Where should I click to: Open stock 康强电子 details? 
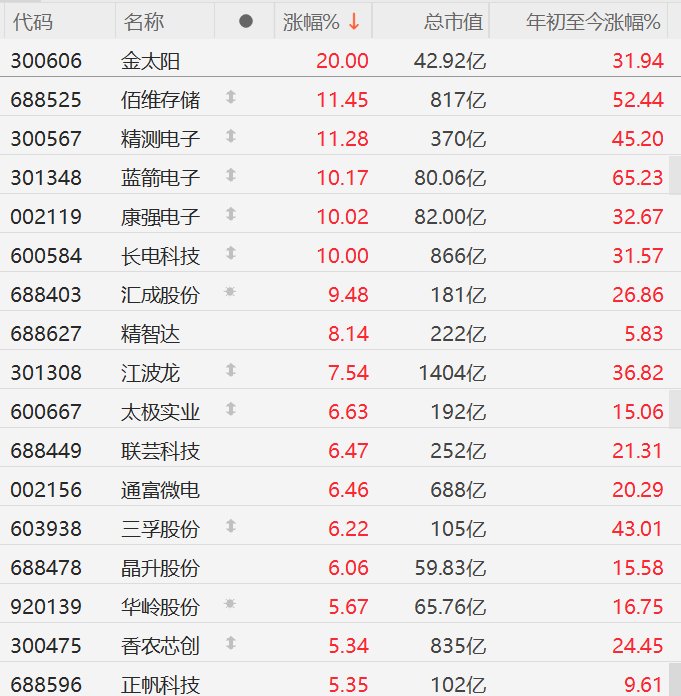(161, 217)
